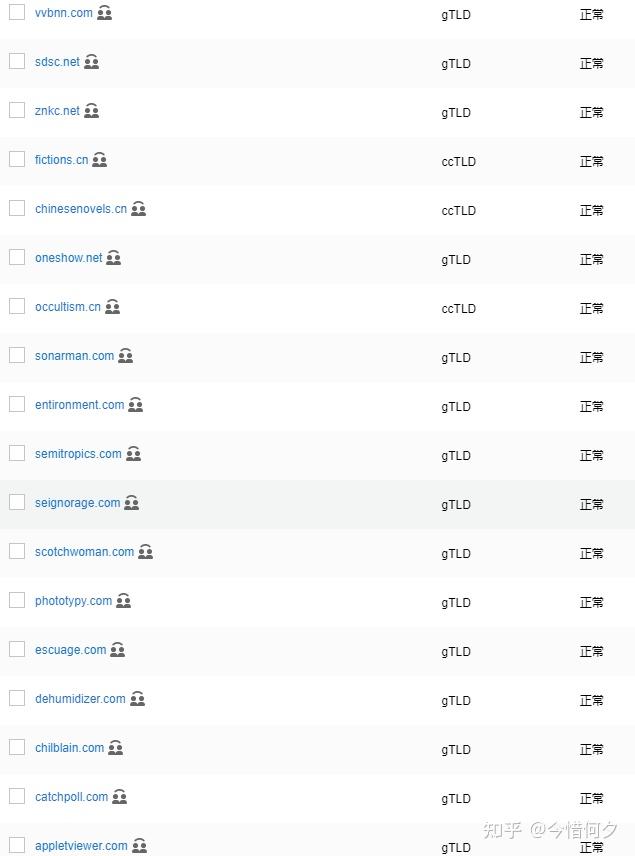Check the box next to chinesenovels.cn

click(17, 208)
